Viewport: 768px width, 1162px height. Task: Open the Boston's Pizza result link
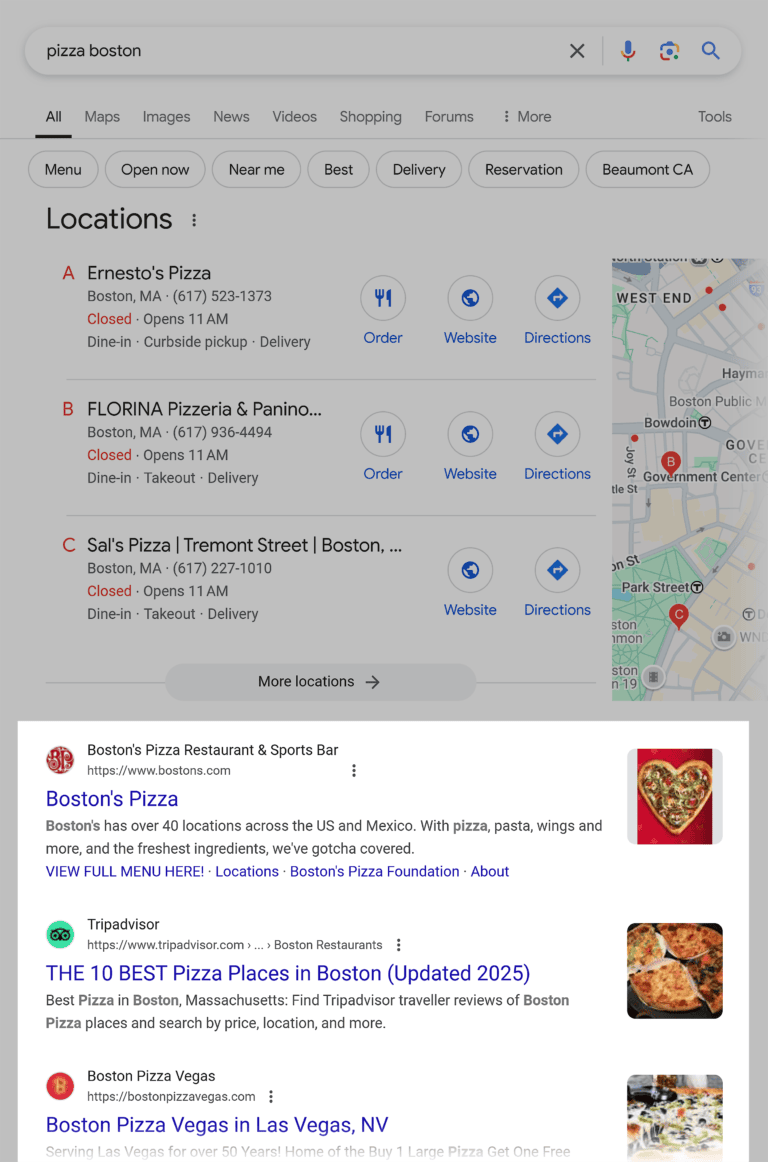[x=112, y=799]
